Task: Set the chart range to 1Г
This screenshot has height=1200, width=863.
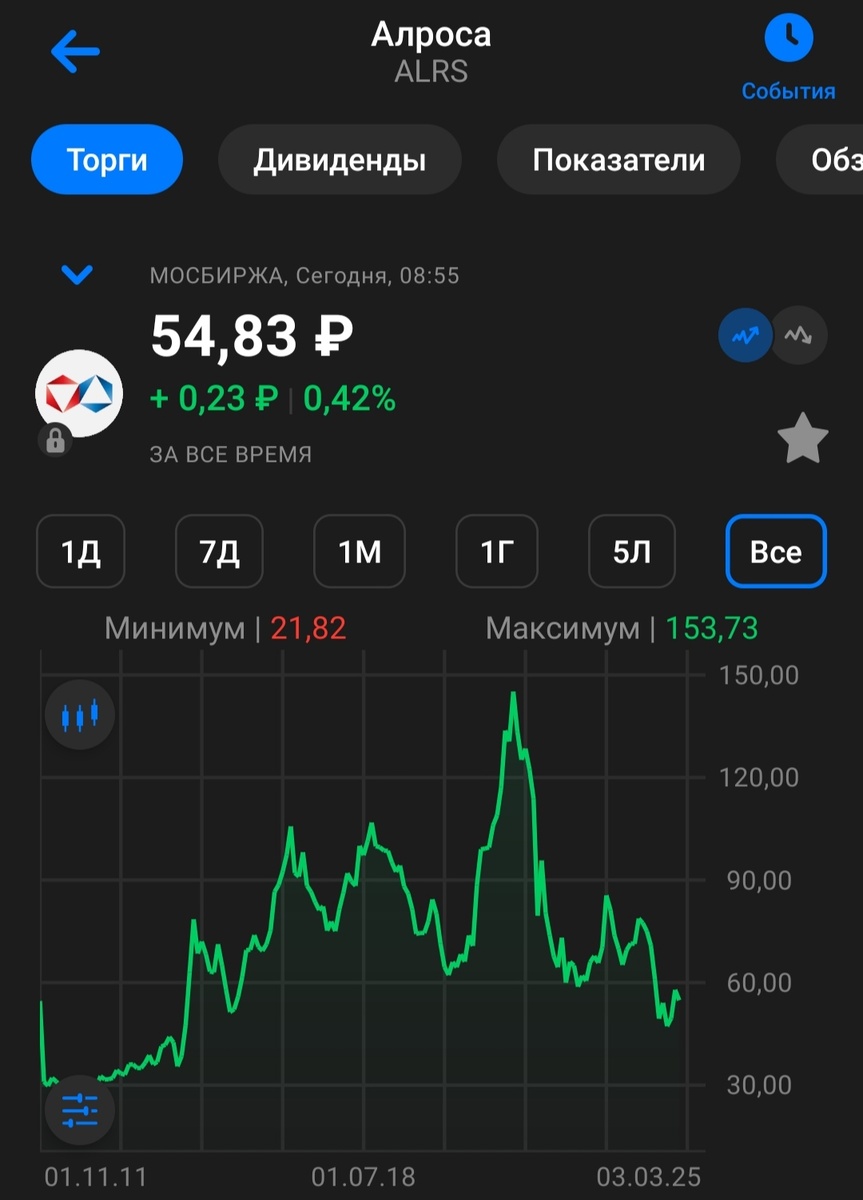Action: pos(496,551)
